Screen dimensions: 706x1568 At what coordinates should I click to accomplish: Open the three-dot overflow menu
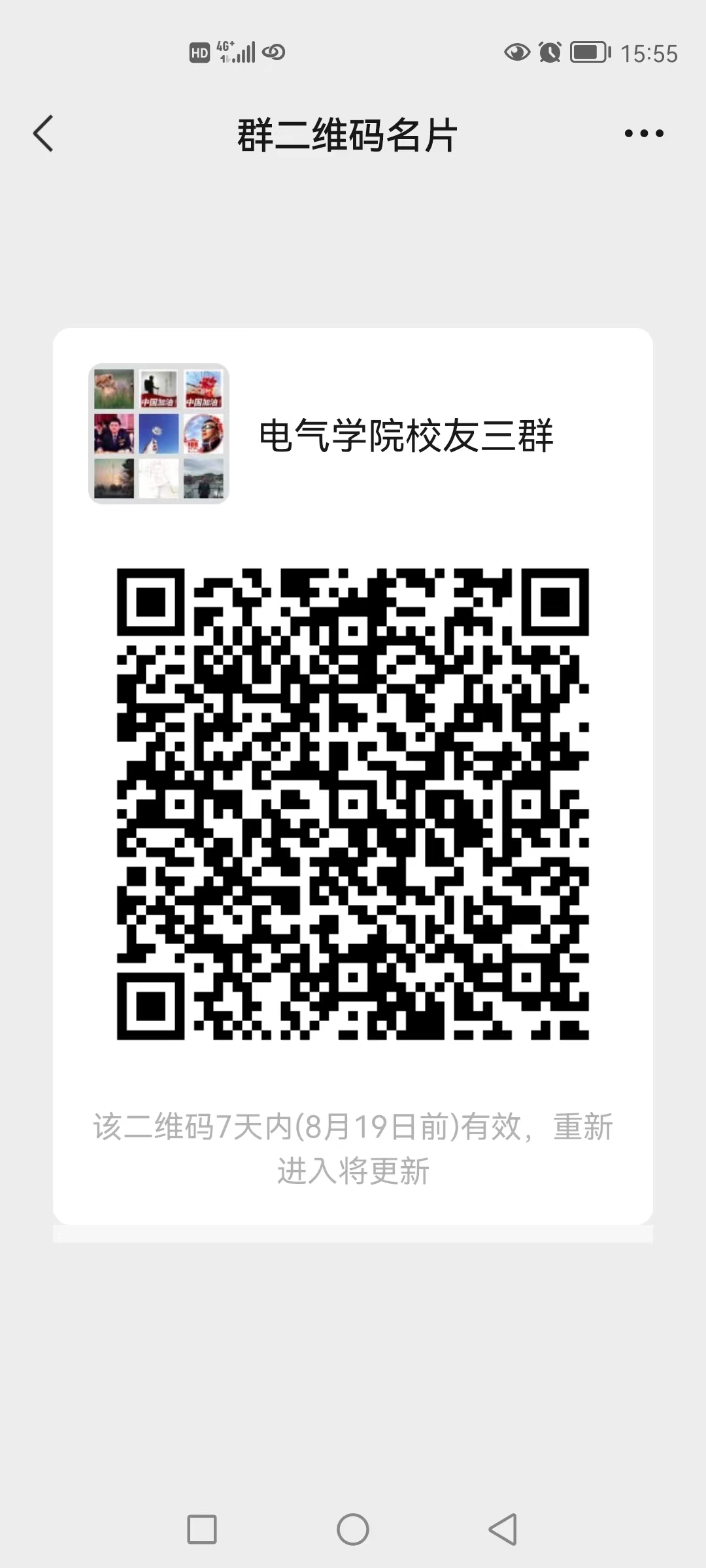(644, 134)
